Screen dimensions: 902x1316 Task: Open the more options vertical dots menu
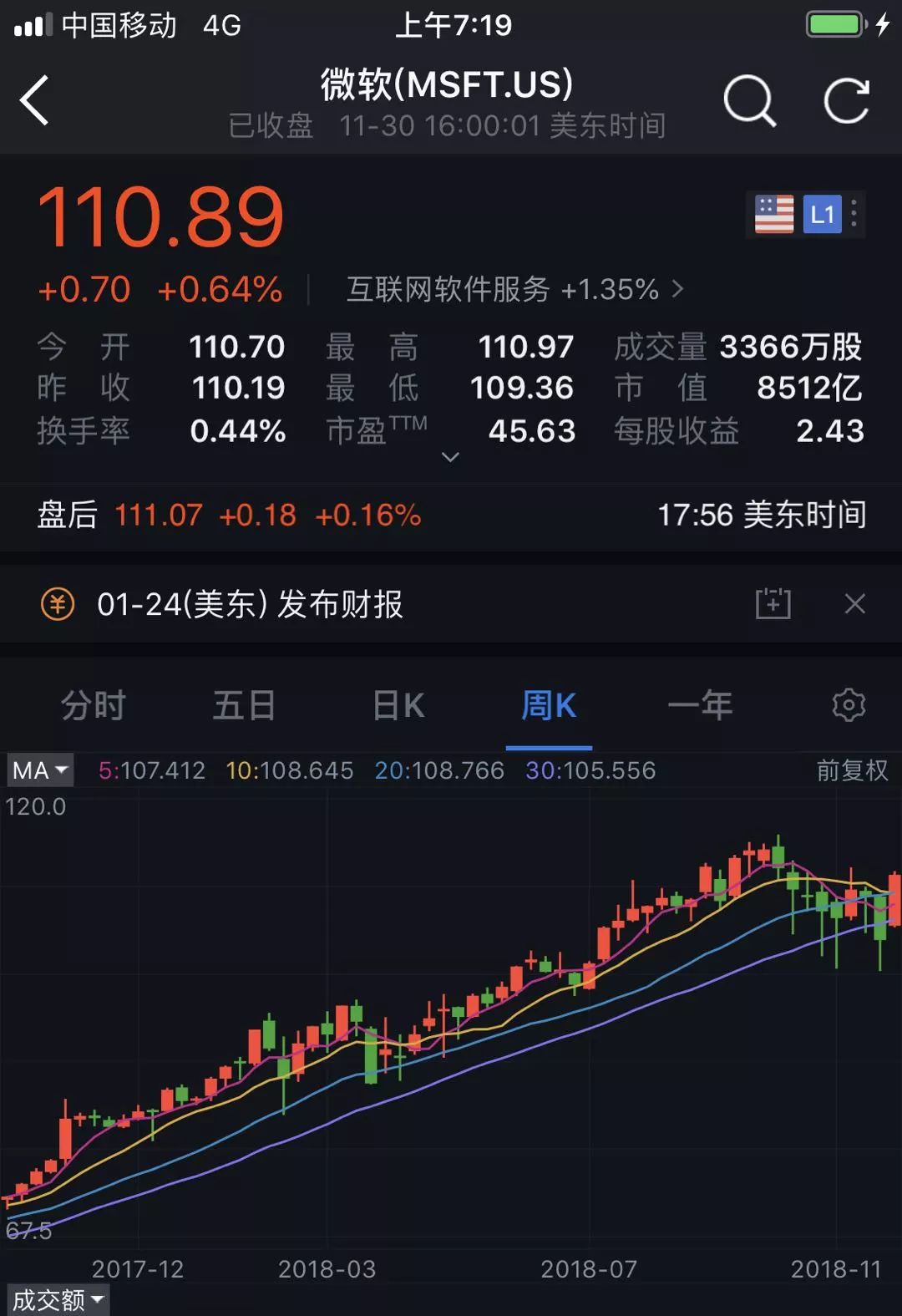coord(854,215)
